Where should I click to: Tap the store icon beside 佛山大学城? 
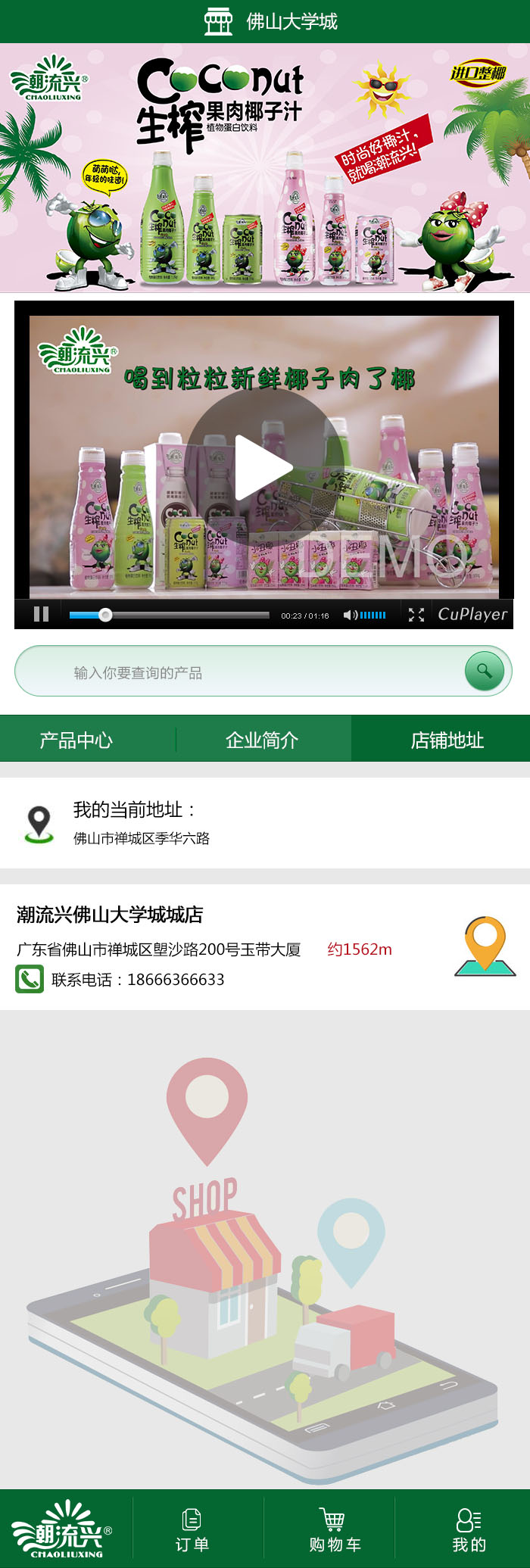(218, 21)
